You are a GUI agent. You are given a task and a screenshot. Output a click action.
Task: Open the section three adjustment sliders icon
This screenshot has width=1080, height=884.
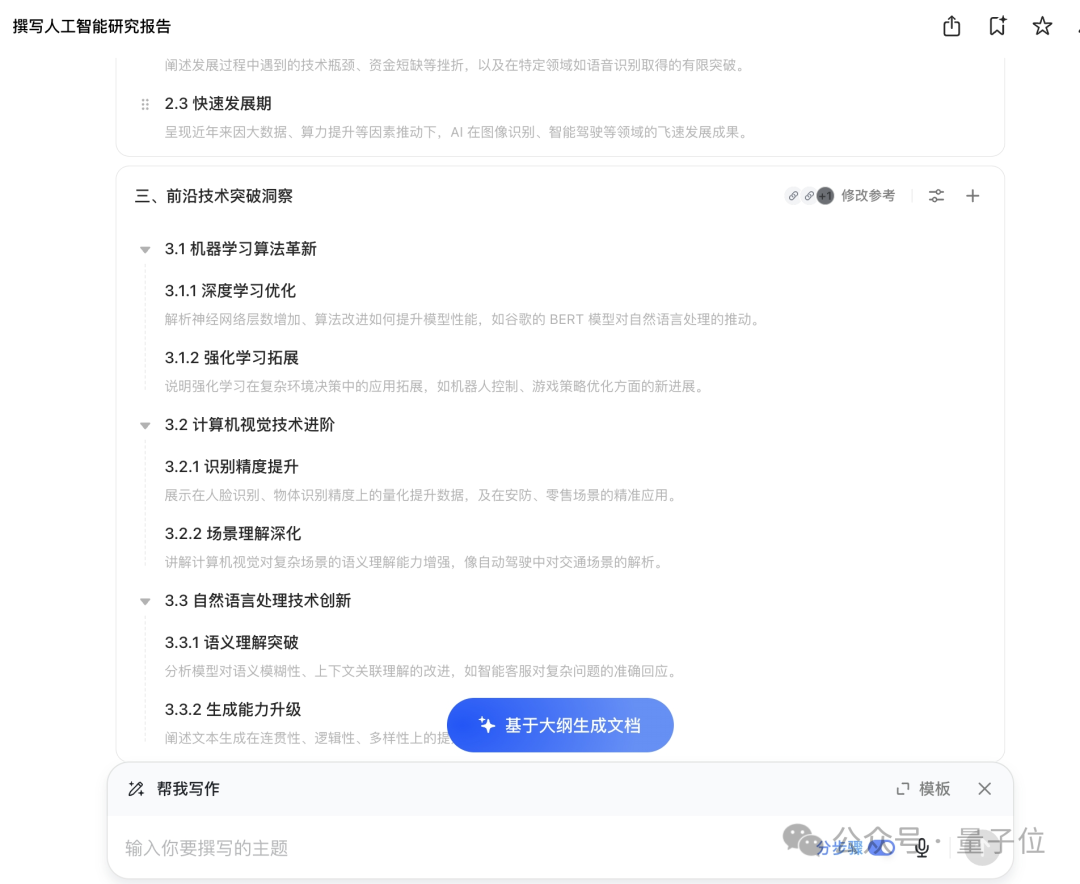pos(936,196)
